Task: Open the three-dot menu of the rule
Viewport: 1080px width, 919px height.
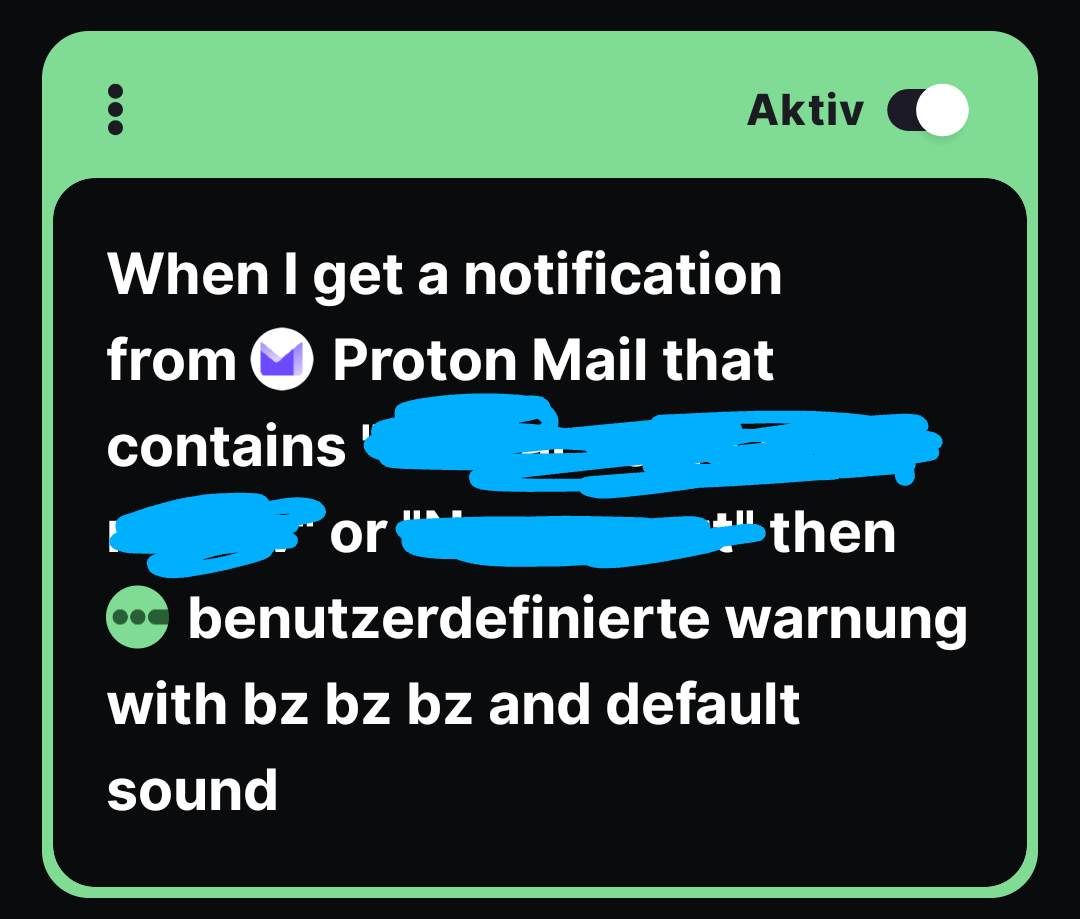Action: [x=115, y=110]
